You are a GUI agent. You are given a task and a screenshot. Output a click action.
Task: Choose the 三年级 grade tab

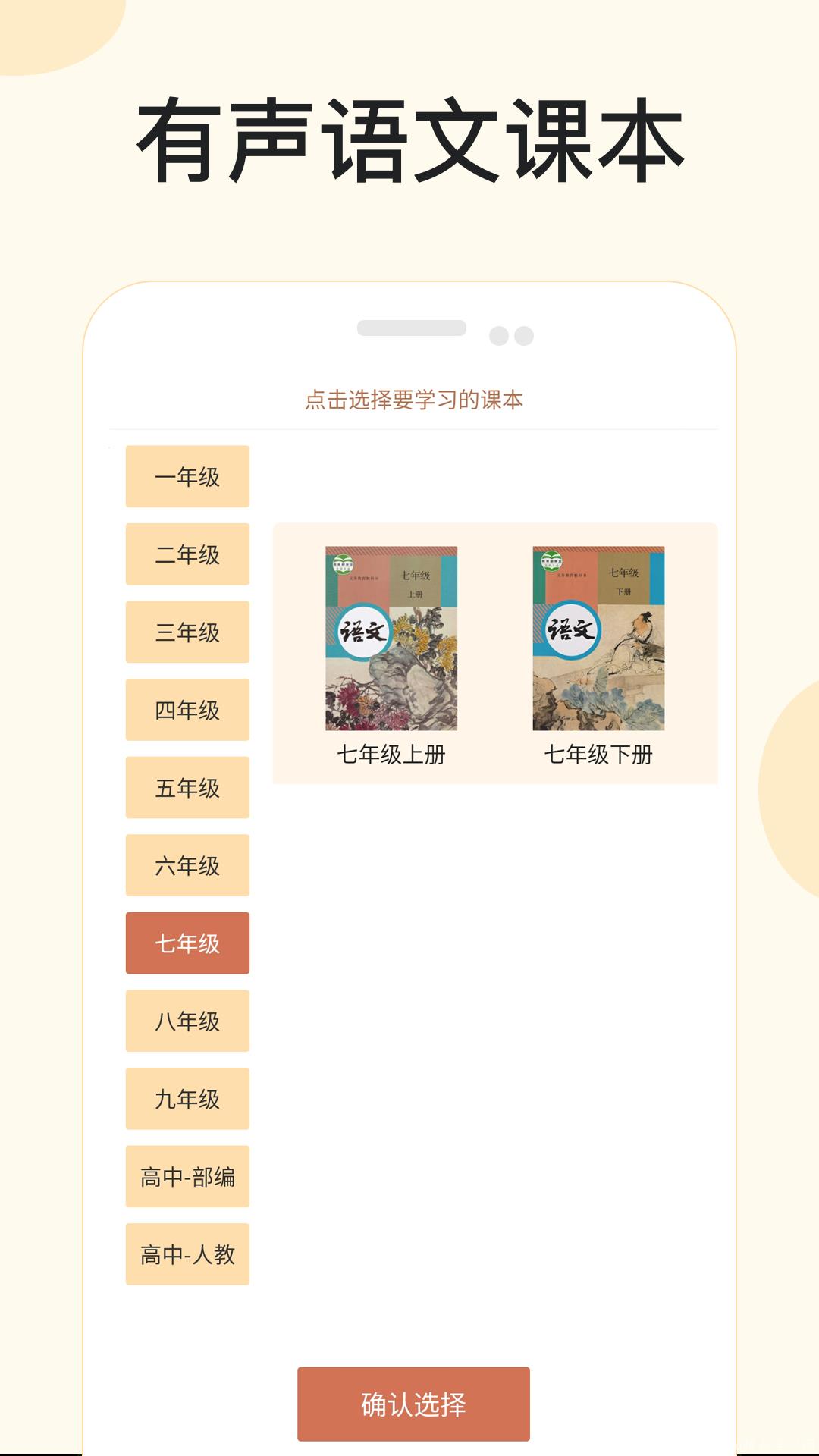coord(187,631)
